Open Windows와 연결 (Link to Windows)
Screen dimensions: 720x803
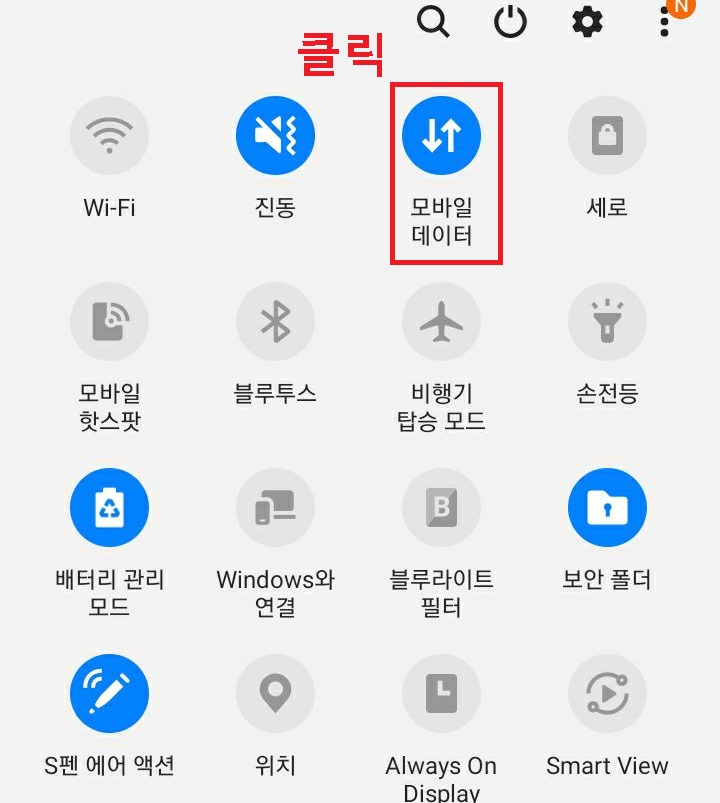[276, 507]
